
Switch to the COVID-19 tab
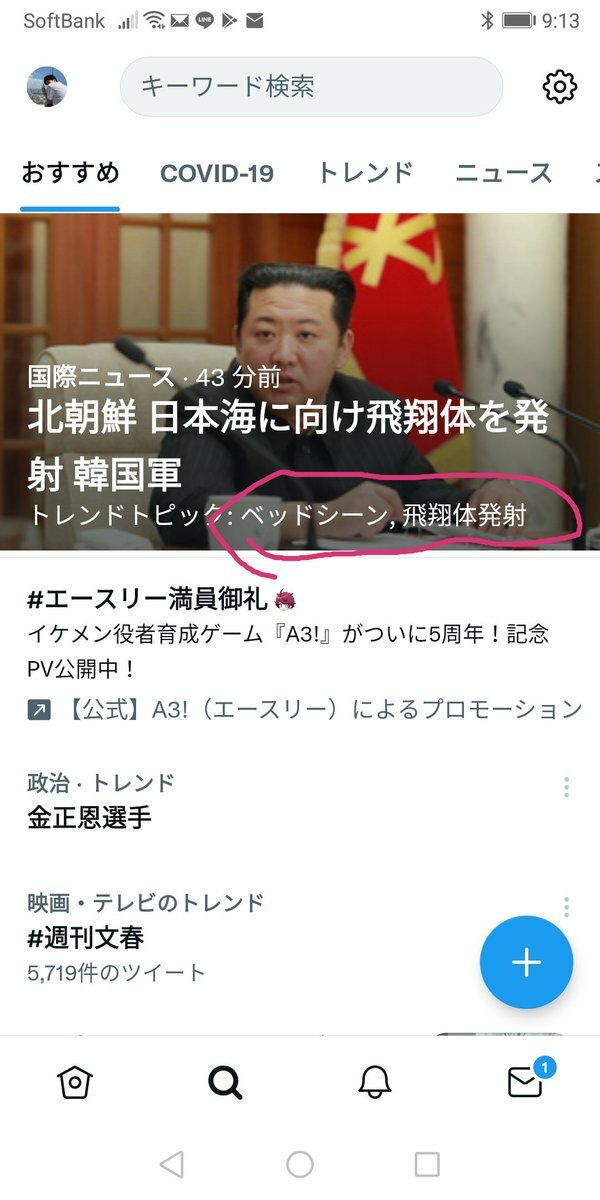point(217,173)
